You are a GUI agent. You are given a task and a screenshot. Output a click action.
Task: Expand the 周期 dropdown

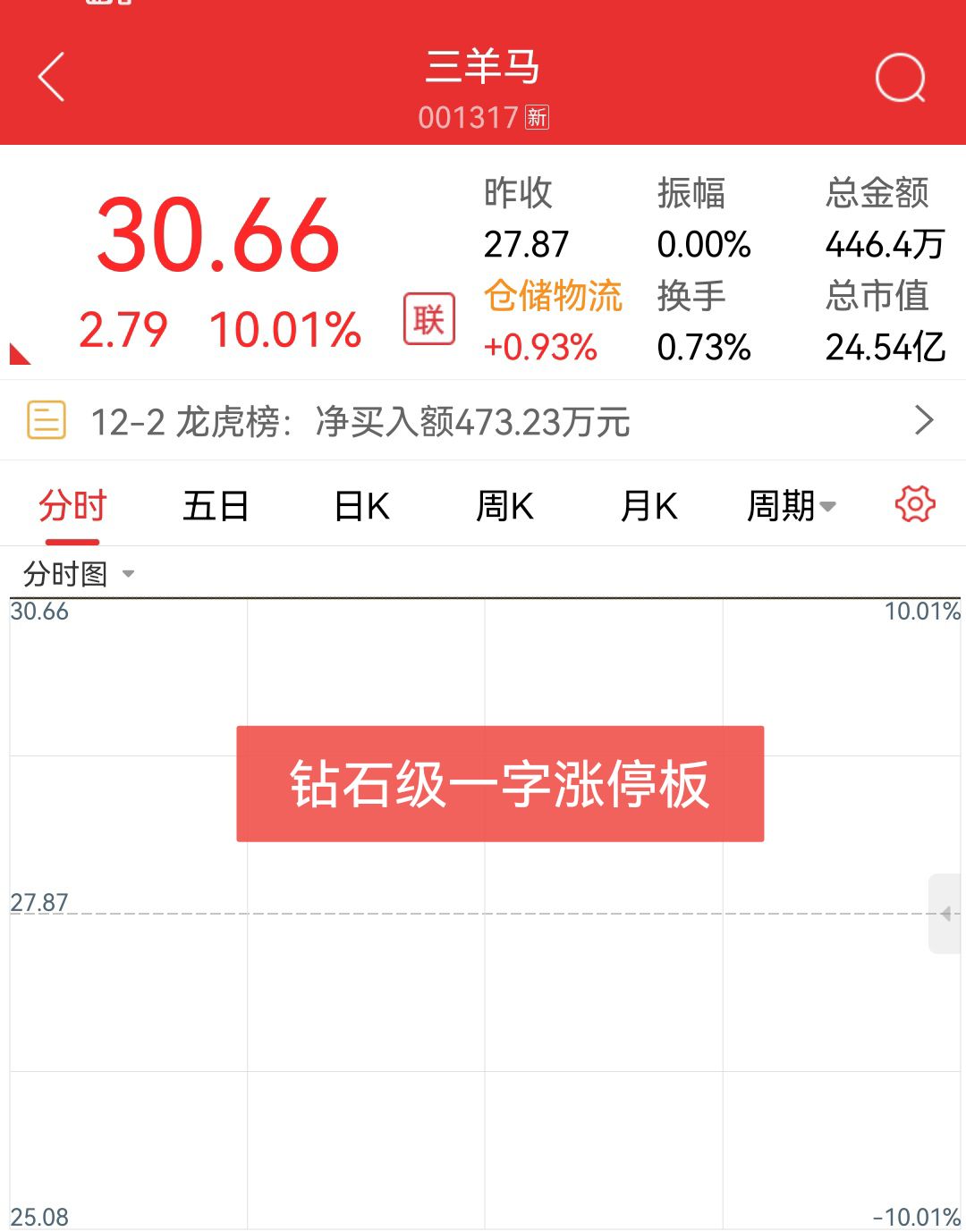tap(791, 506)
